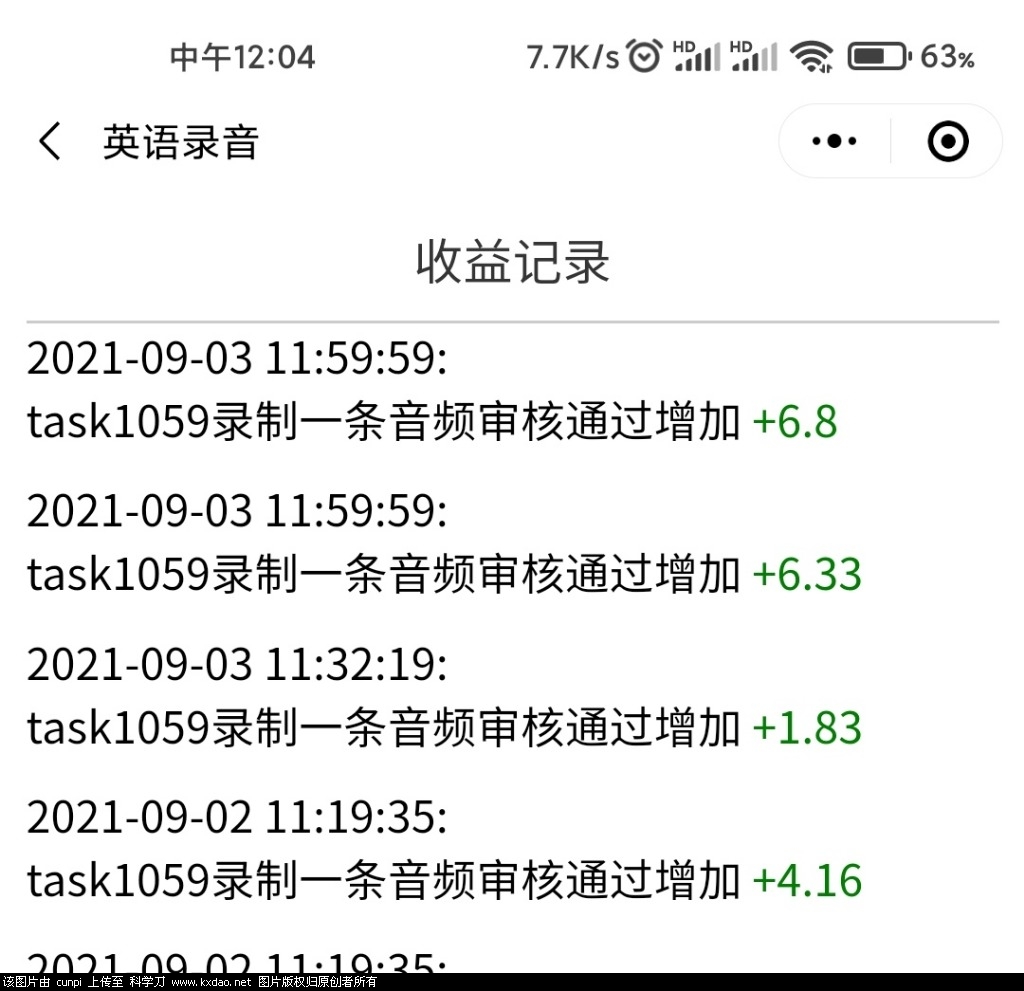The height and width of the screenshot is (991, 1024).
Task: Go back from the 英语录音 page
Action: [50, 142]
